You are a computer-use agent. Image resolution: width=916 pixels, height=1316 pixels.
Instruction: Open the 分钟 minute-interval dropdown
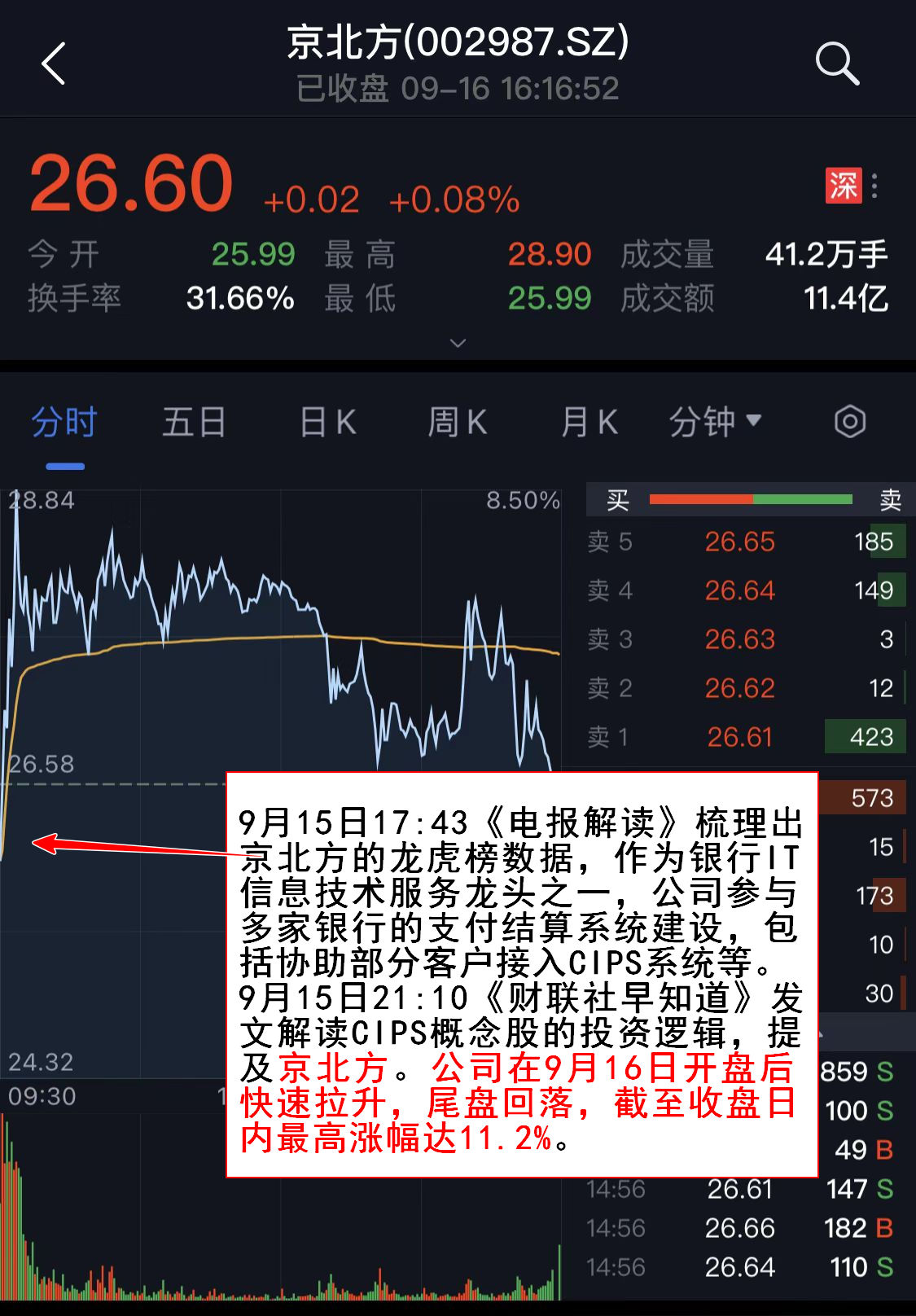[715, 422]
